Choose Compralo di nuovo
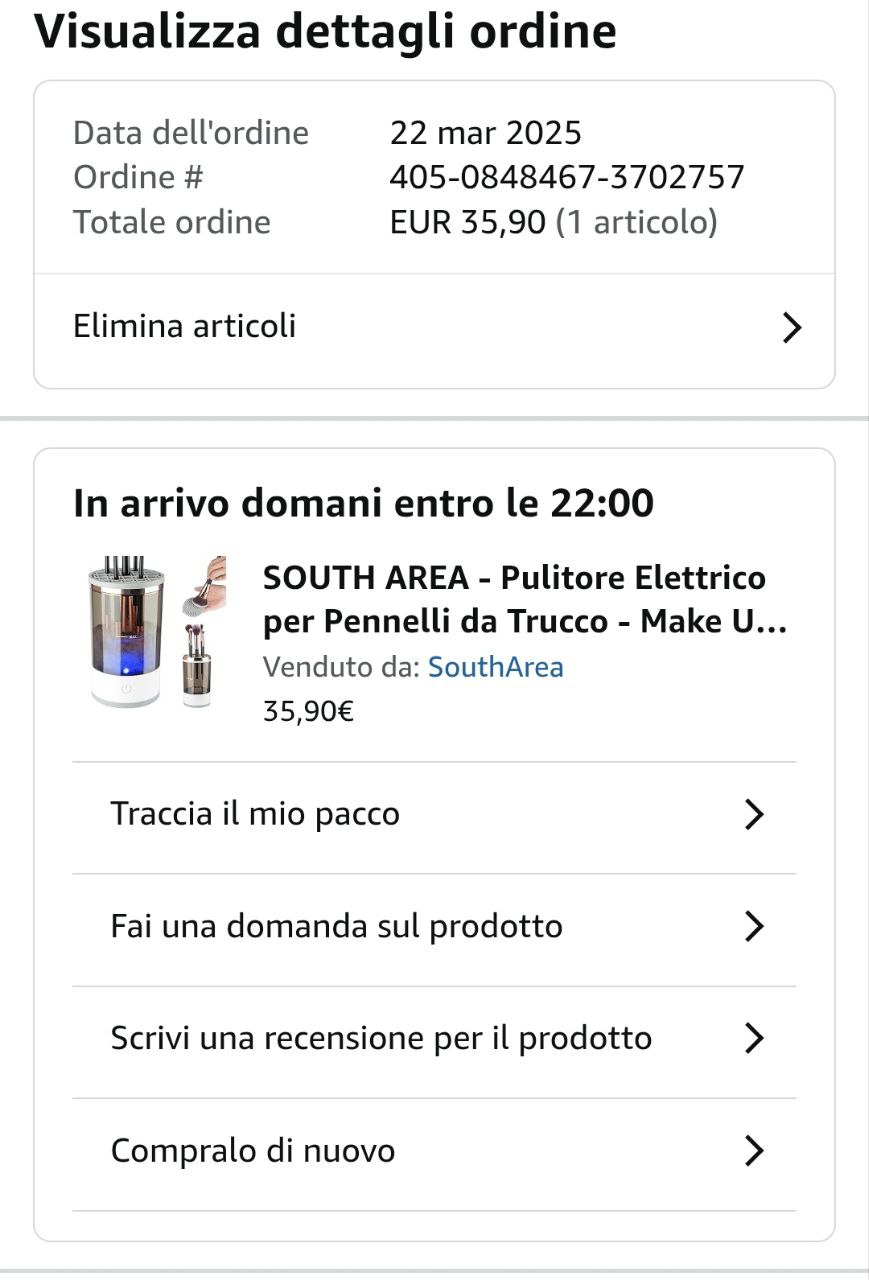869x1280 pixels. point(434,1151)
